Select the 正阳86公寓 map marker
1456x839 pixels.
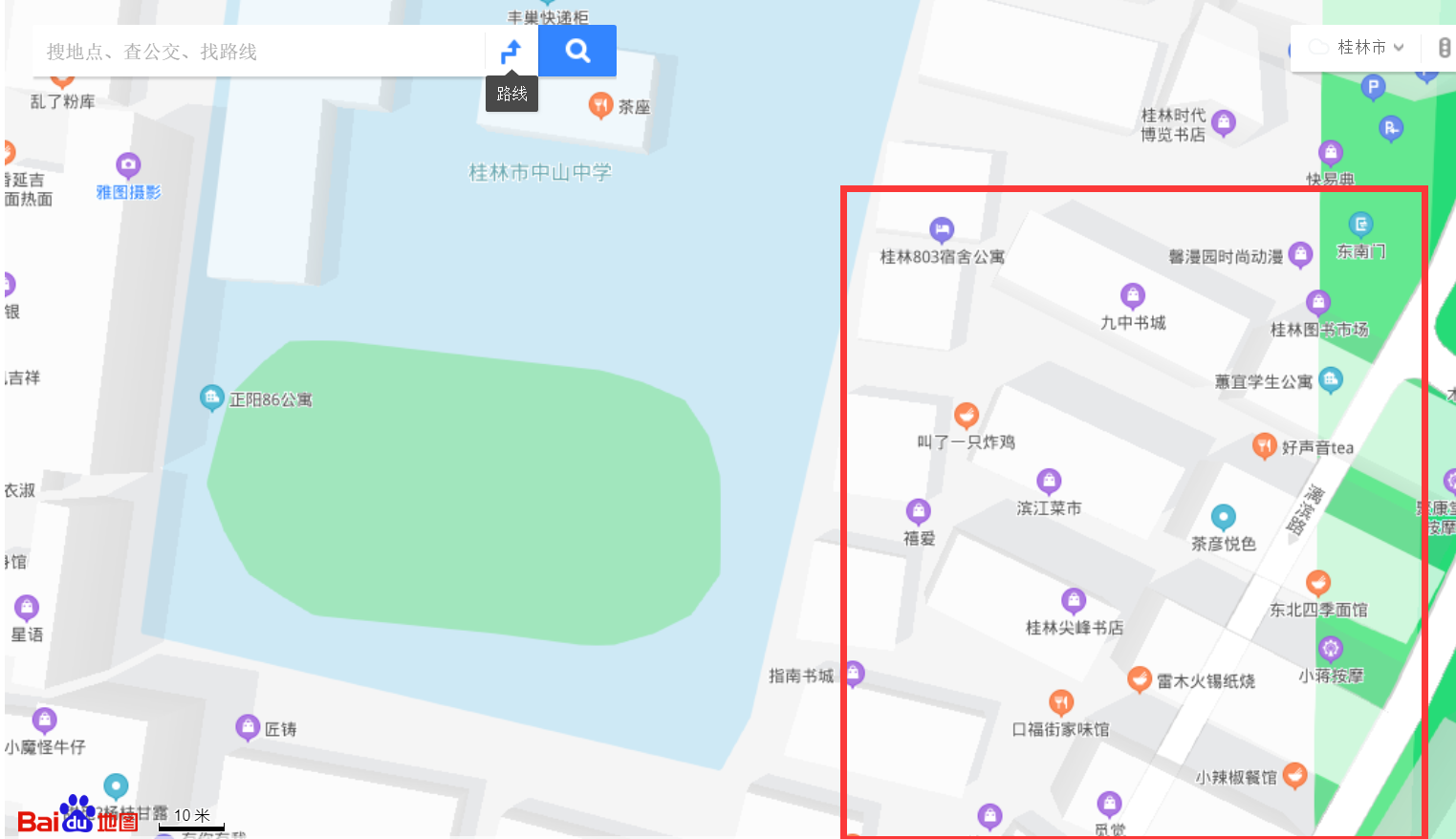click(x=211, y=398)
